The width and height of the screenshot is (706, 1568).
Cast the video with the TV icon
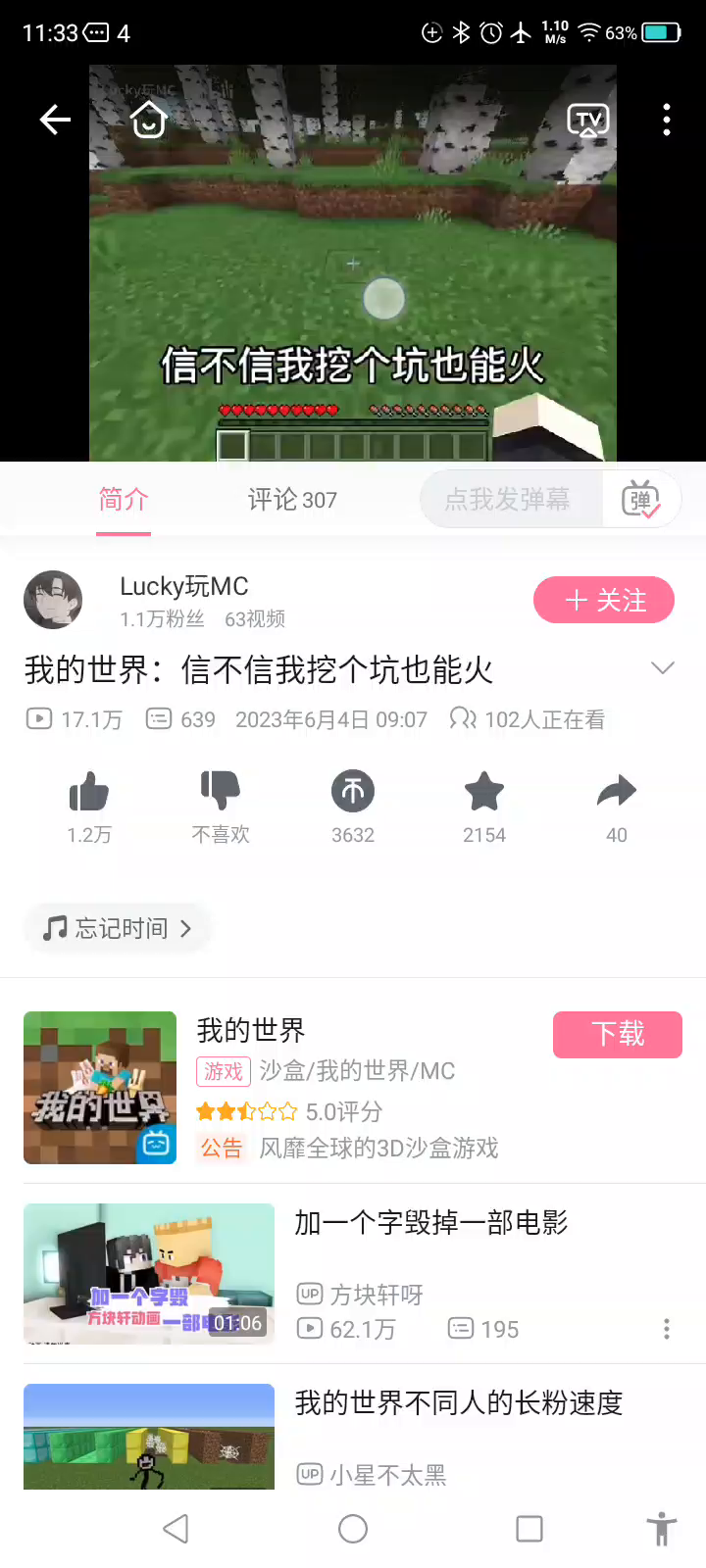pos(588,121)
